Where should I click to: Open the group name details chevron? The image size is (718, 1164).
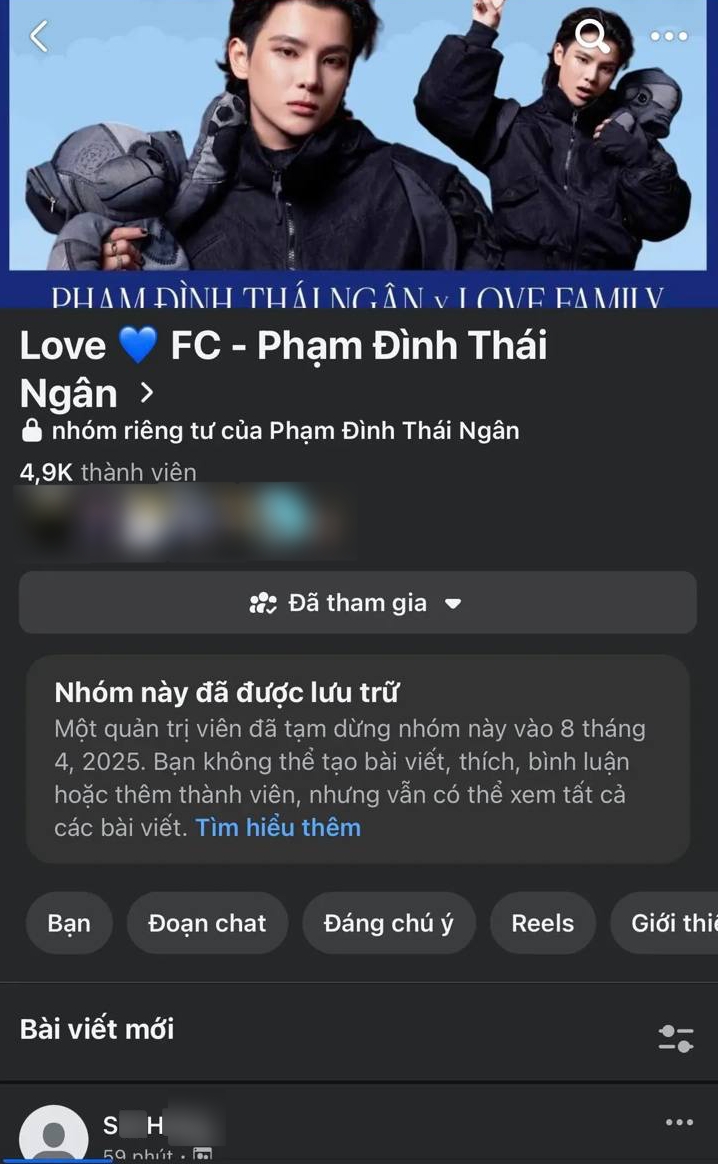coord(146,393)
